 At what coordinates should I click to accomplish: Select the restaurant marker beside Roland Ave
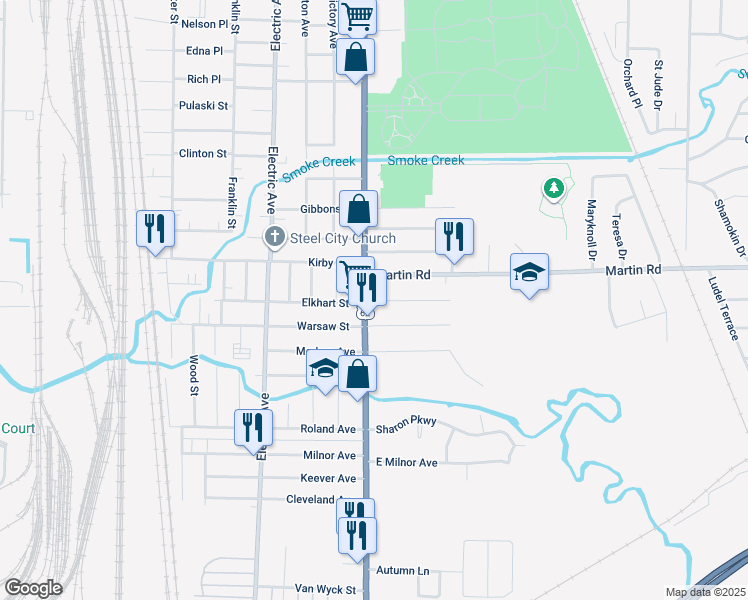click(x=252, y=428)
